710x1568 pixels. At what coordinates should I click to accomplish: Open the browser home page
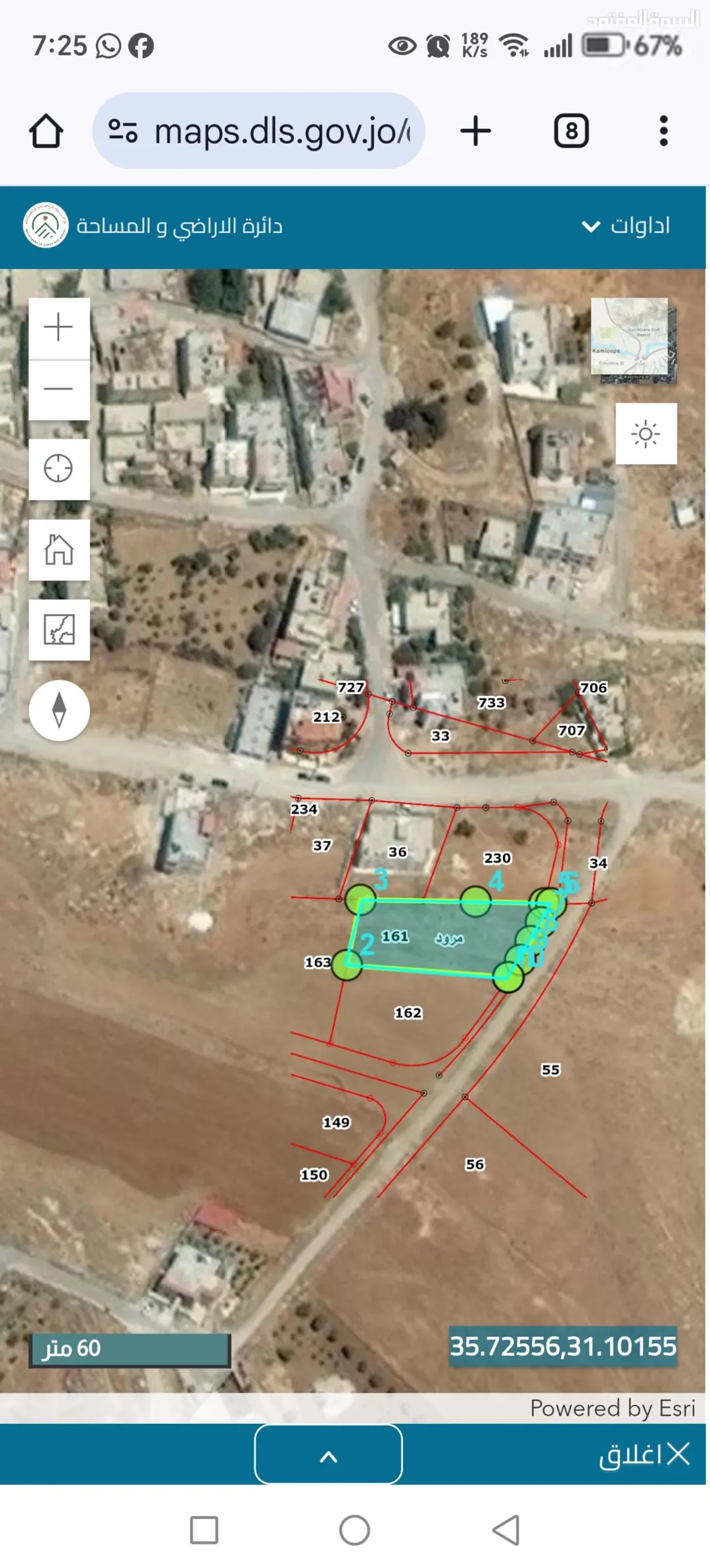[x=46, y=131]
